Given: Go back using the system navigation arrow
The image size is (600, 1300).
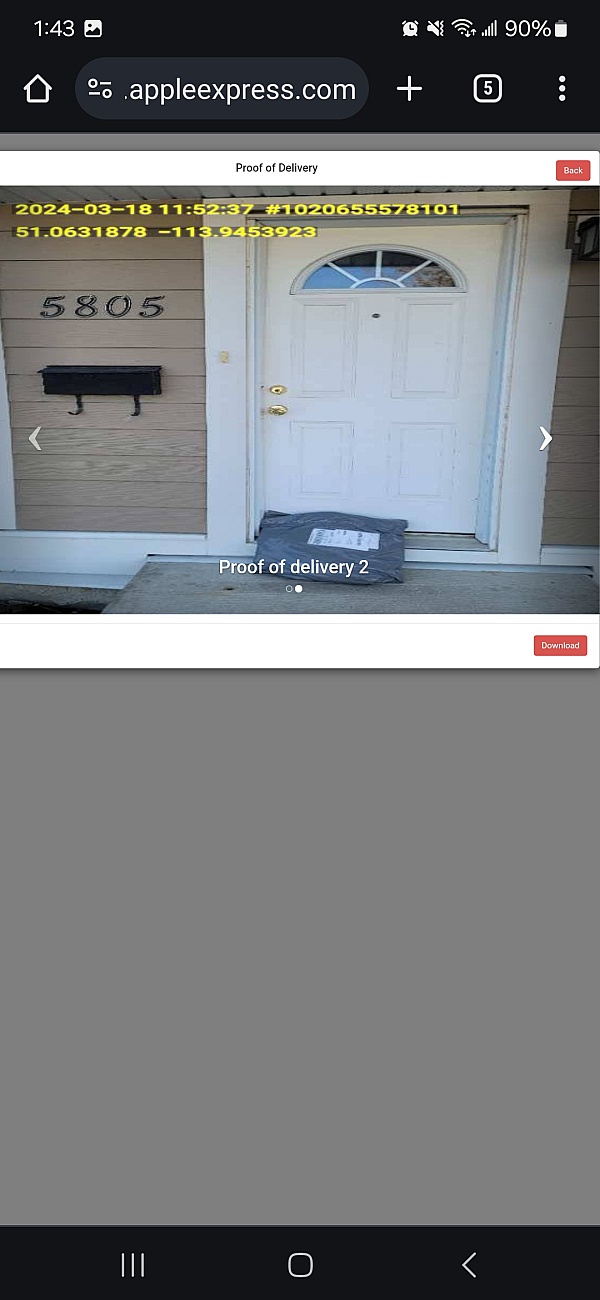Looking at the screenshot, I should tap(469, 1264).
